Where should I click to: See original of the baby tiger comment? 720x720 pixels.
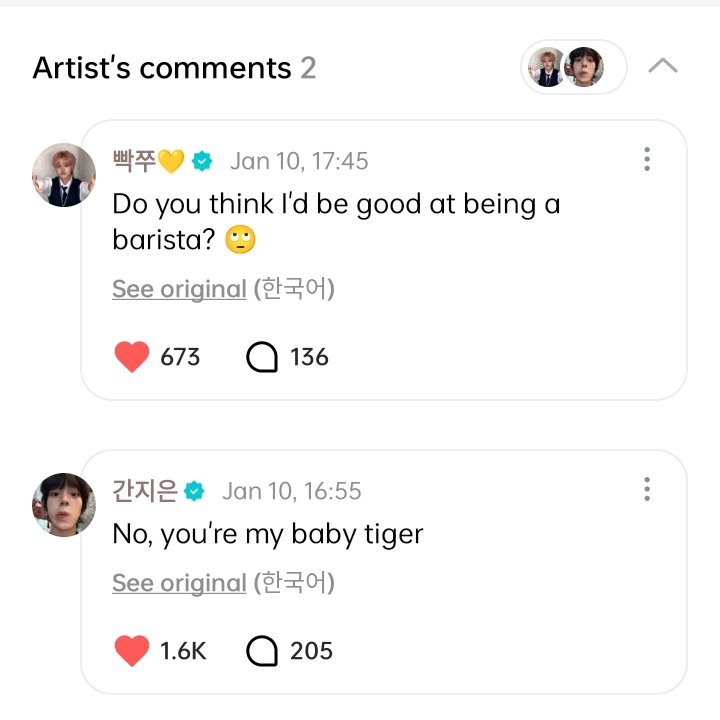(179, 583)
